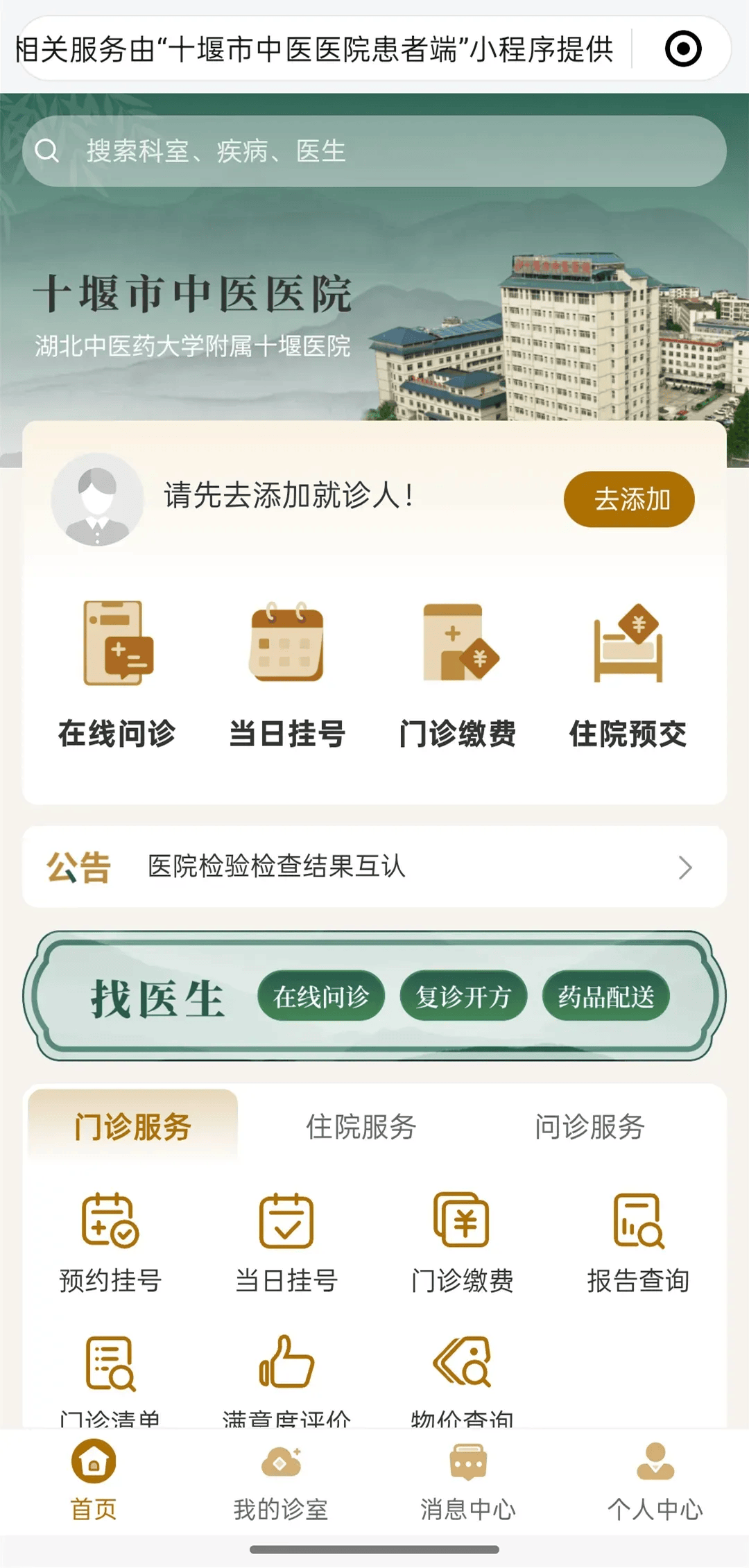The height and width of the screenshot is (1568, 749).
Task: Expand the hospital announcement via its chevron
Action: pos(685,867)
